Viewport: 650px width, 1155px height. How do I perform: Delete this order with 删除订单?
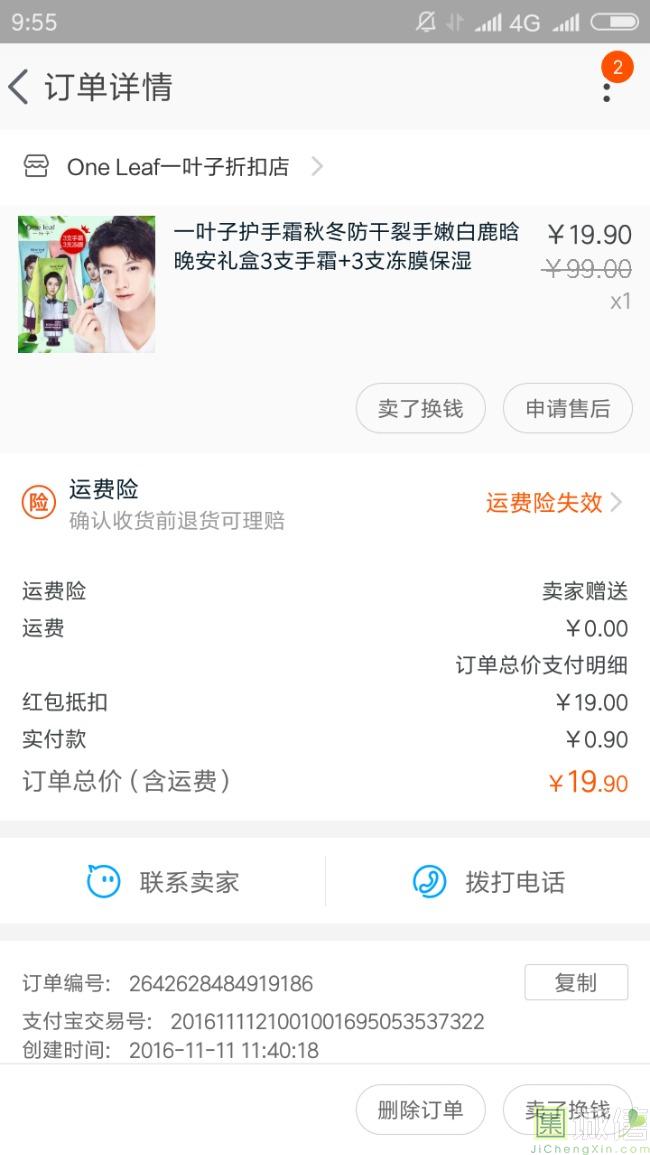[x=420, y=1110]
